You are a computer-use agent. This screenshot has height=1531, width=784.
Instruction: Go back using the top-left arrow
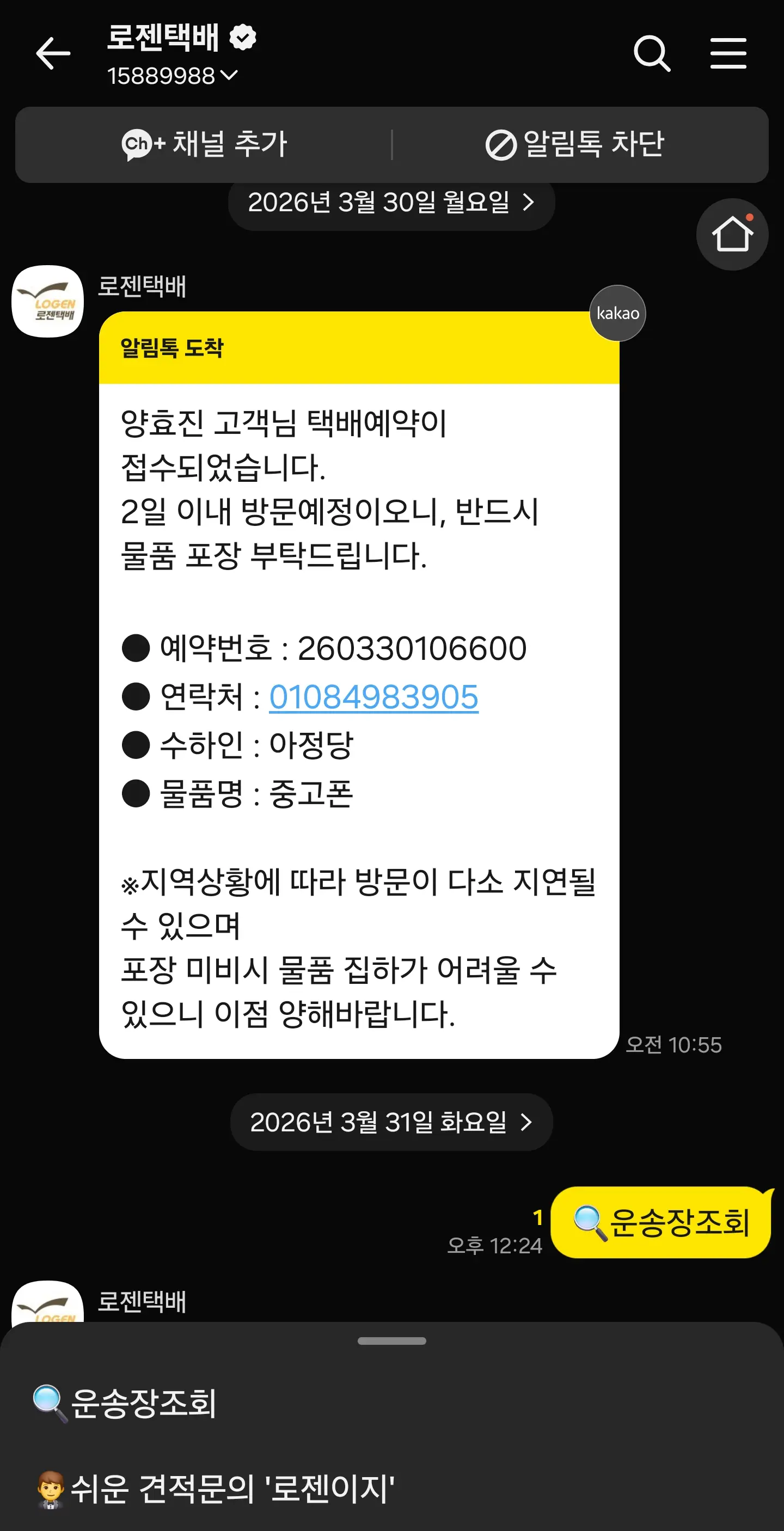point(53,53)
